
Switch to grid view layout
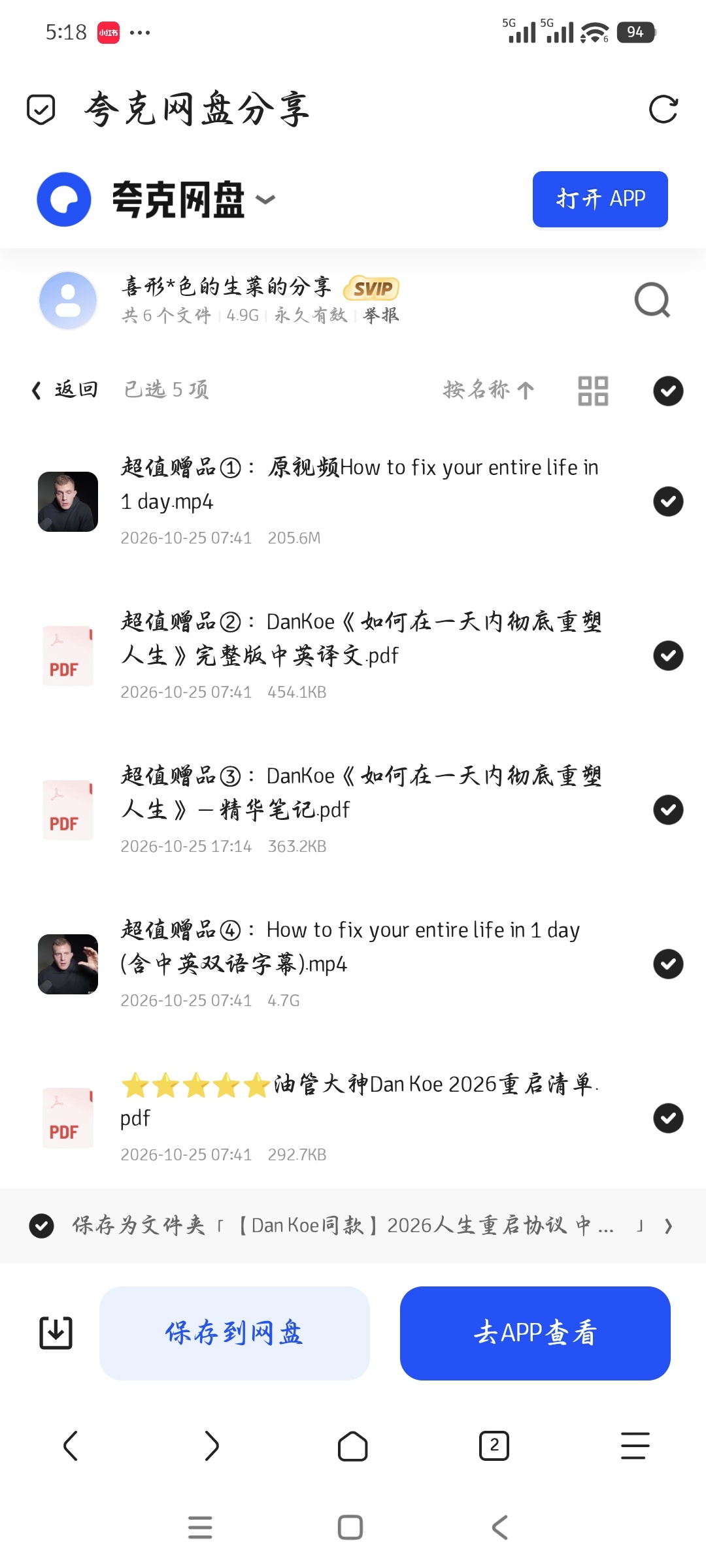594,391
